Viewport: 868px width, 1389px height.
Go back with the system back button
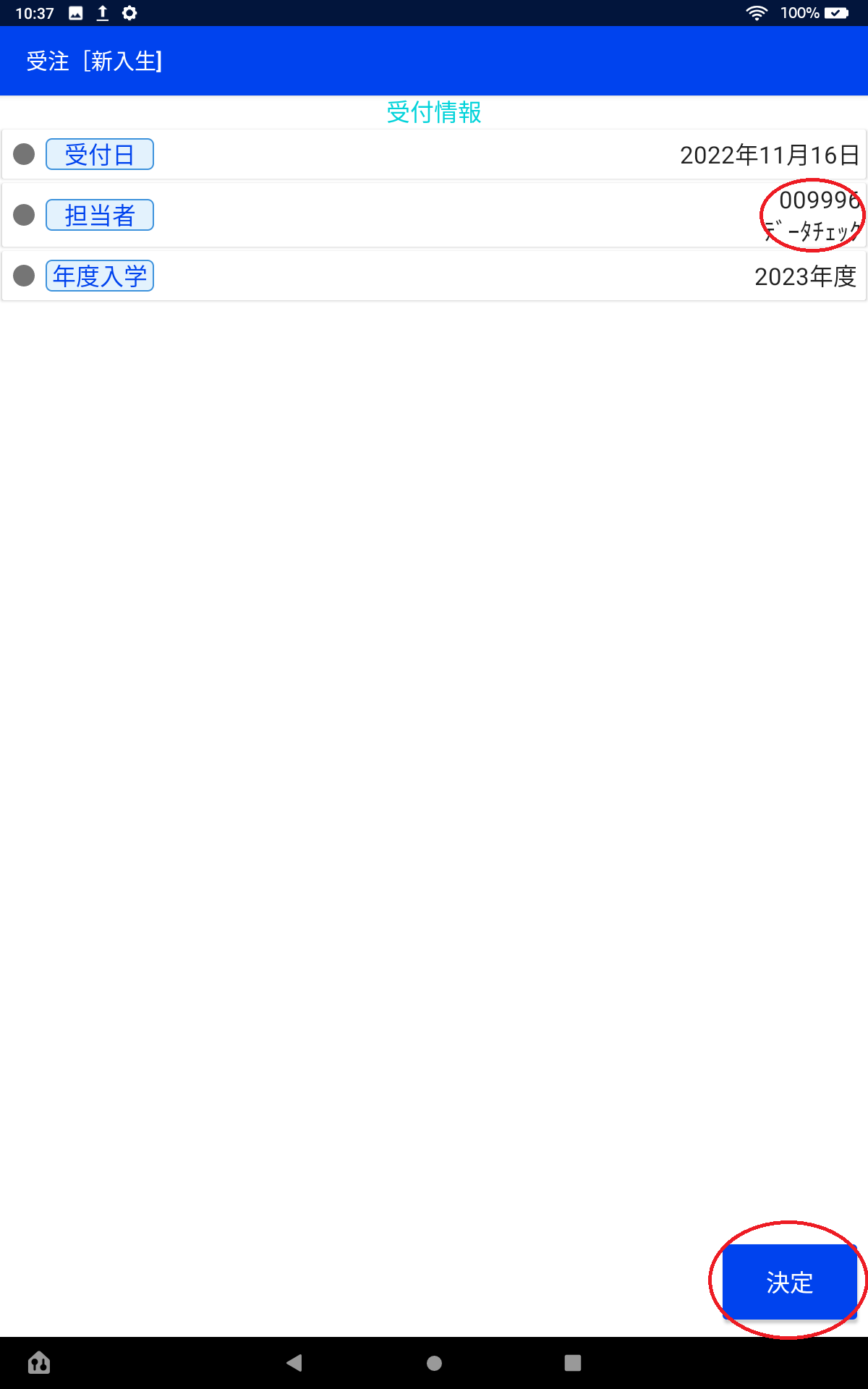pyautogui.click(x=294, y=1363)
